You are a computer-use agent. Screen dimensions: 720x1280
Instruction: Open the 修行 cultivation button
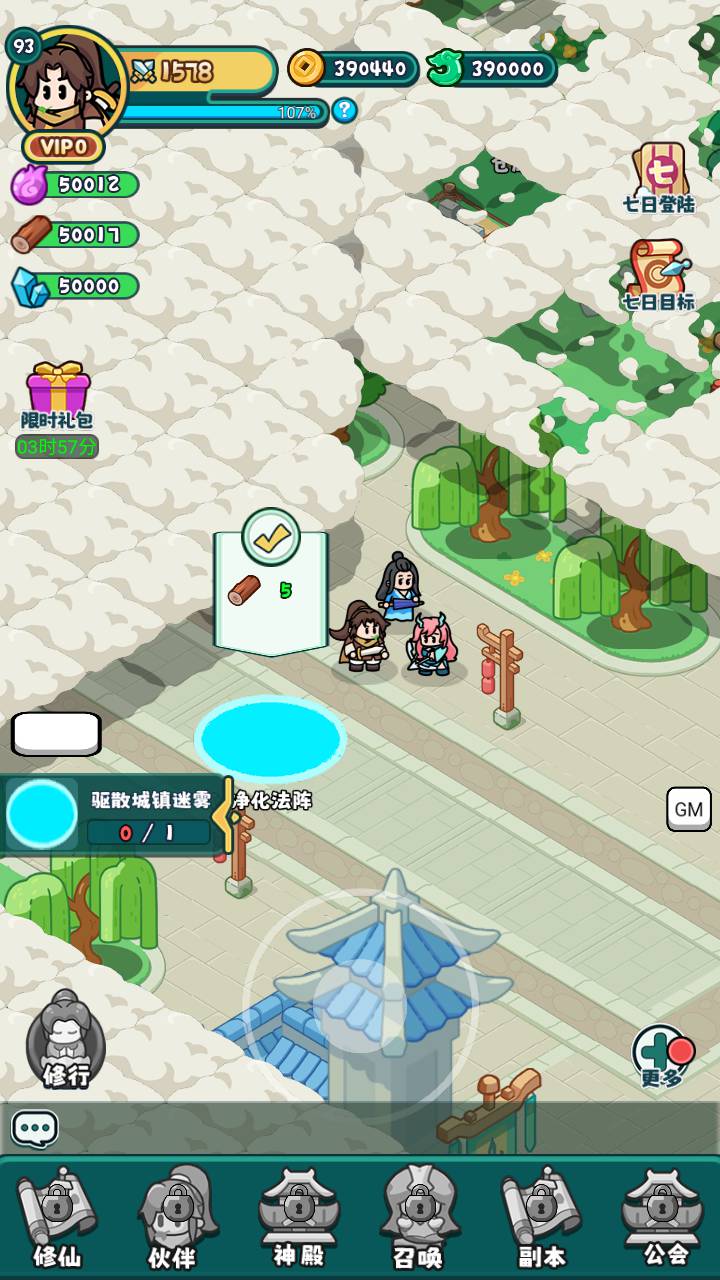(66, 1040)
